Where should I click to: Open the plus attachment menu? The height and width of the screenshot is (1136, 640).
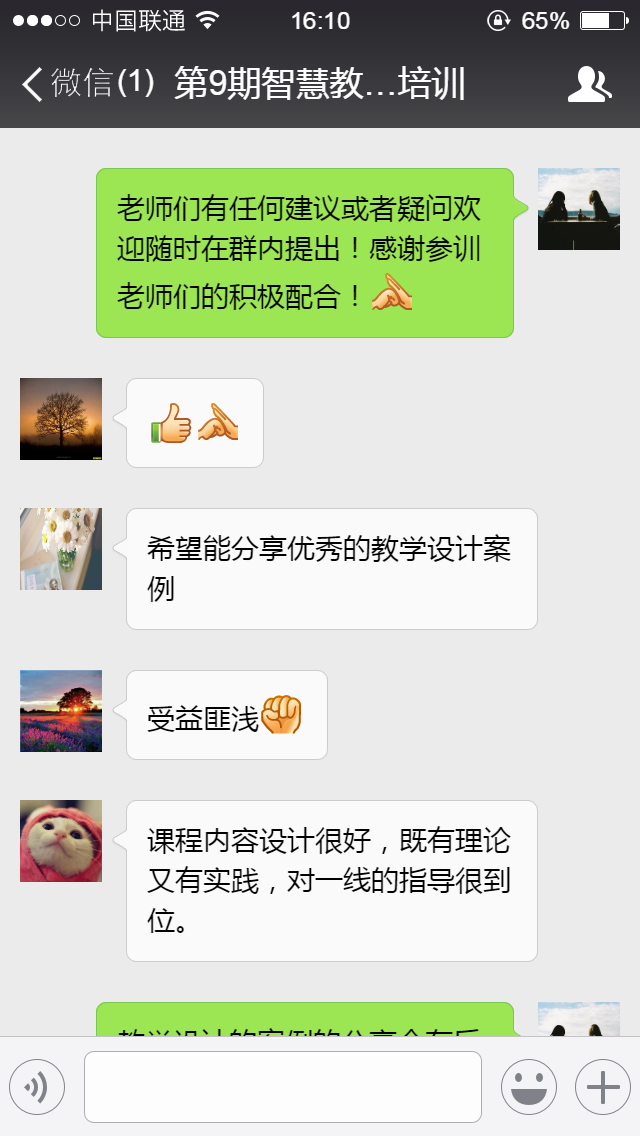[x=602, y=1087]
